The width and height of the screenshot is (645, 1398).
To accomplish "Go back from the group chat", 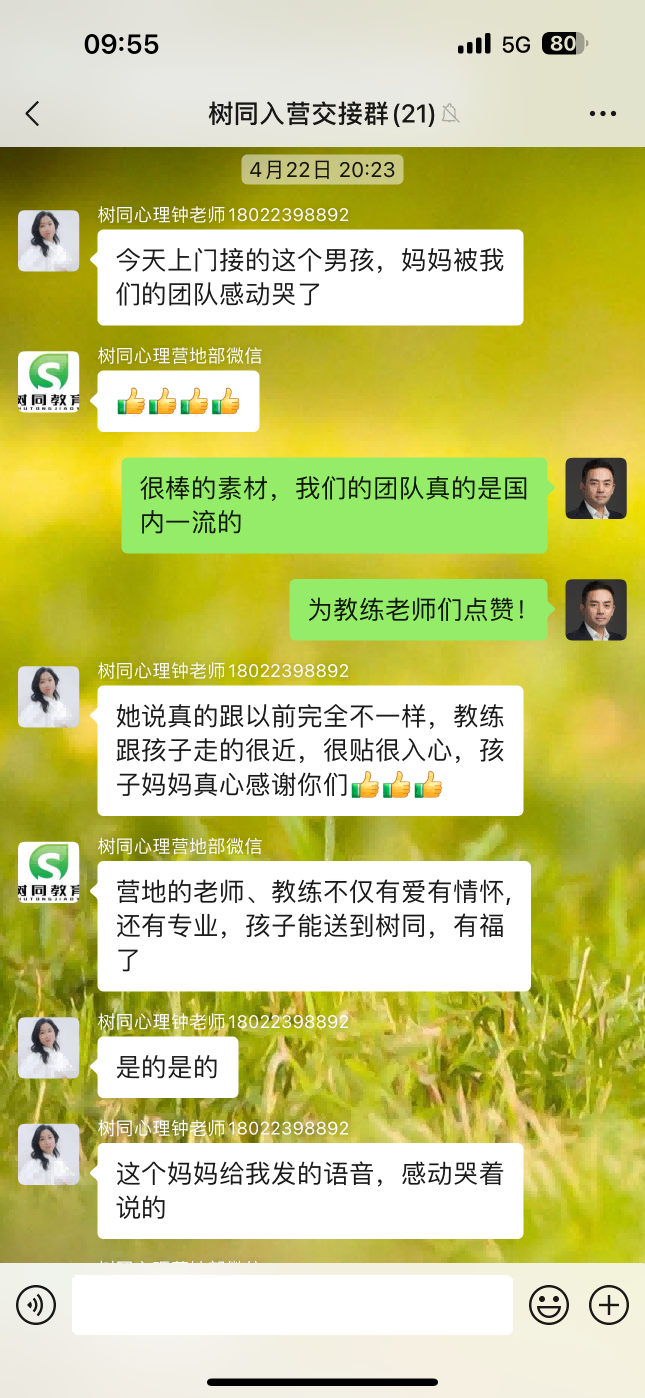I will tap(33, 114).
